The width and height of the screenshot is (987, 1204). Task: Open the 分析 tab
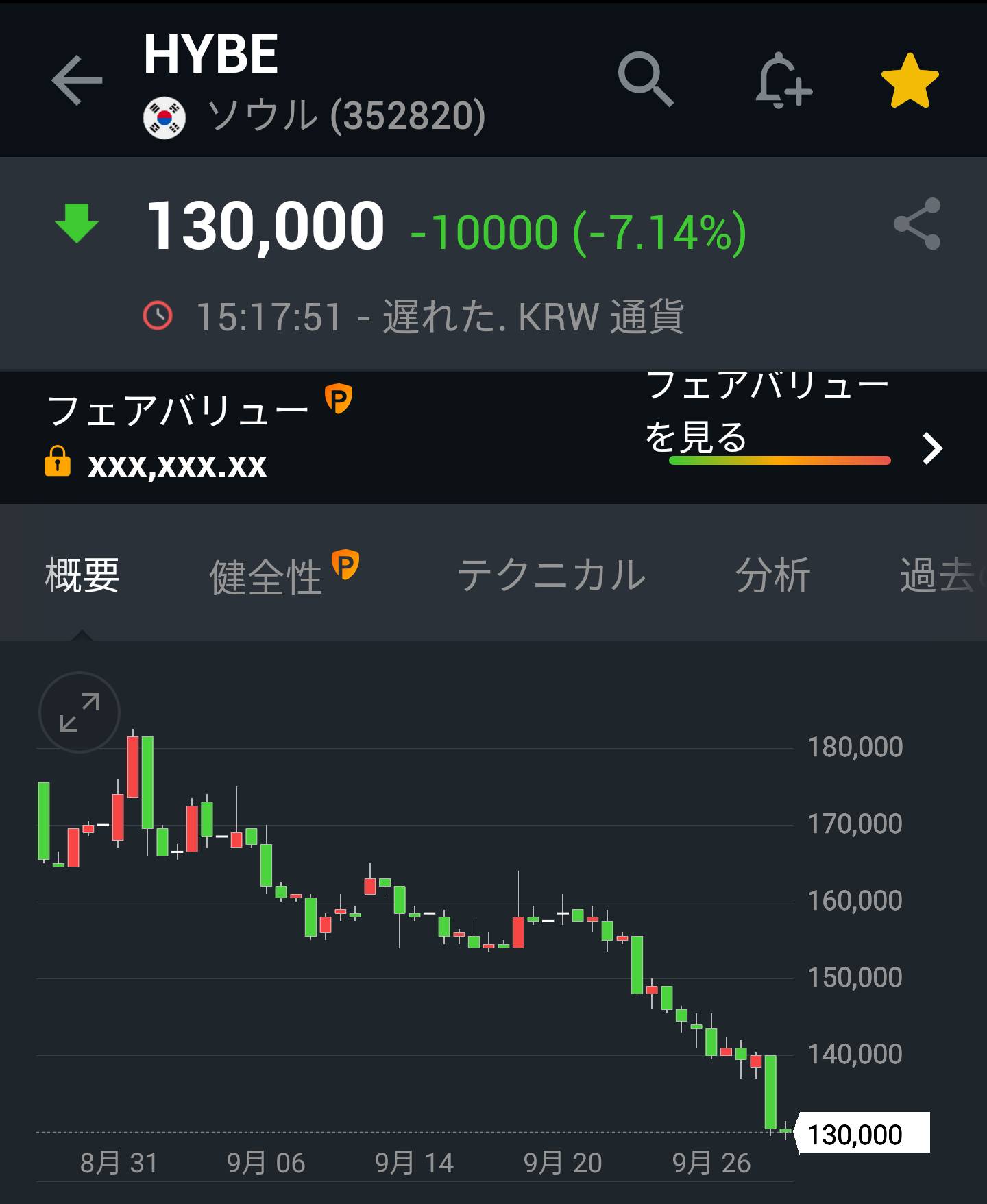point(772,575)
